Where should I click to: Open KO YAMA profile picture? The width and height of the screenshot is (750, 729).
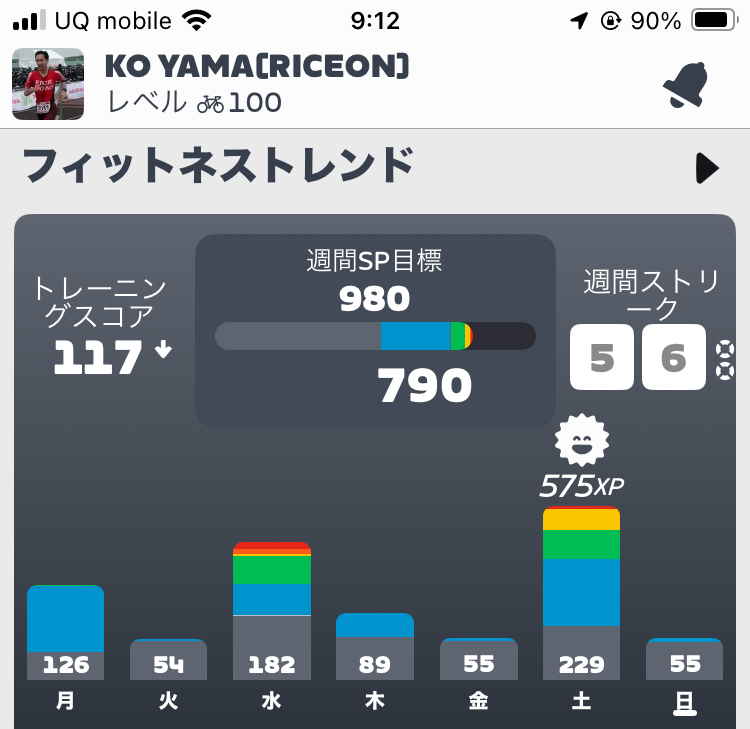pyautogui.click(x=41, y=85)
